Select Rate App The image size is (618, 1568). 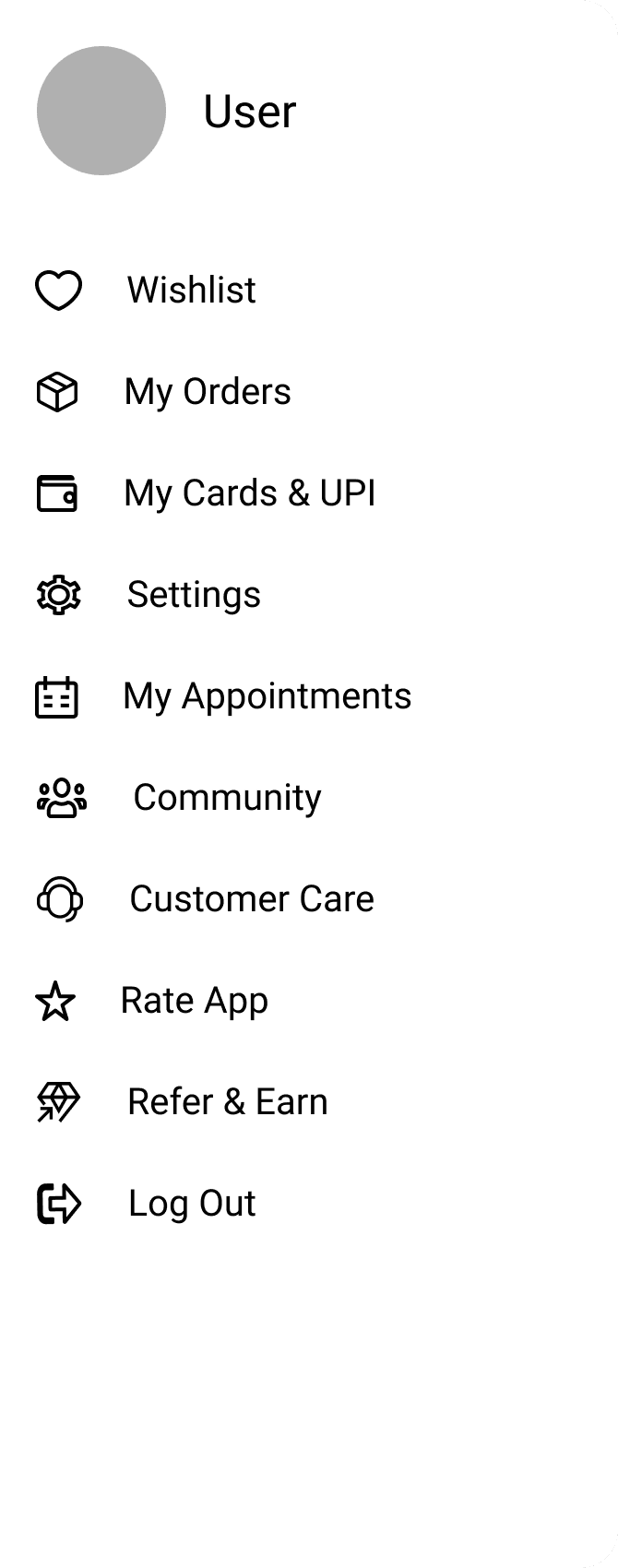pos(194,1001)
